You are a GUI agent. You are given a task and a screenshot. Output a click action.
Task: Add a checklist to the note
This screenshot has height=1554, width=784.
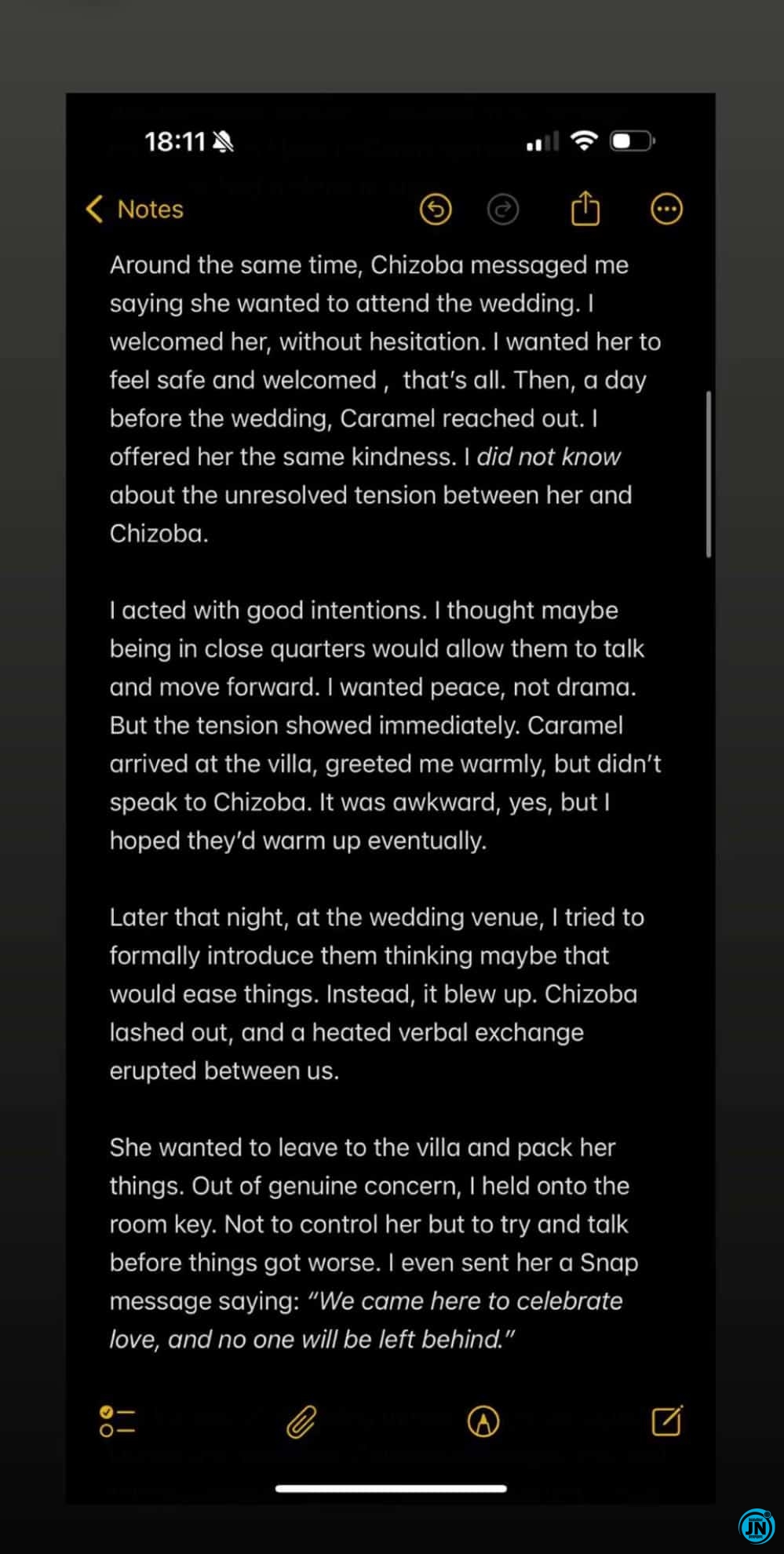(x=117, y=1421)
